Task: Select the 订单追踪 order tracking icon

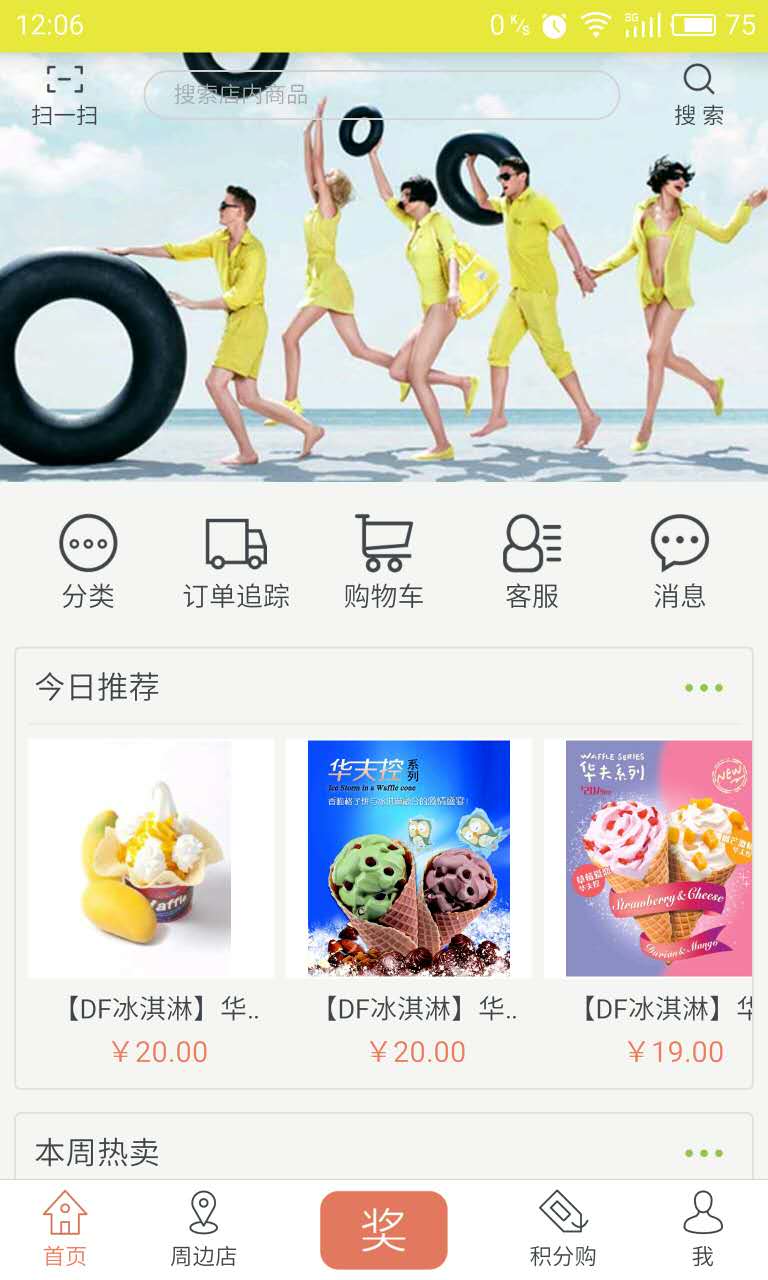Action: (x=235, y=558)
